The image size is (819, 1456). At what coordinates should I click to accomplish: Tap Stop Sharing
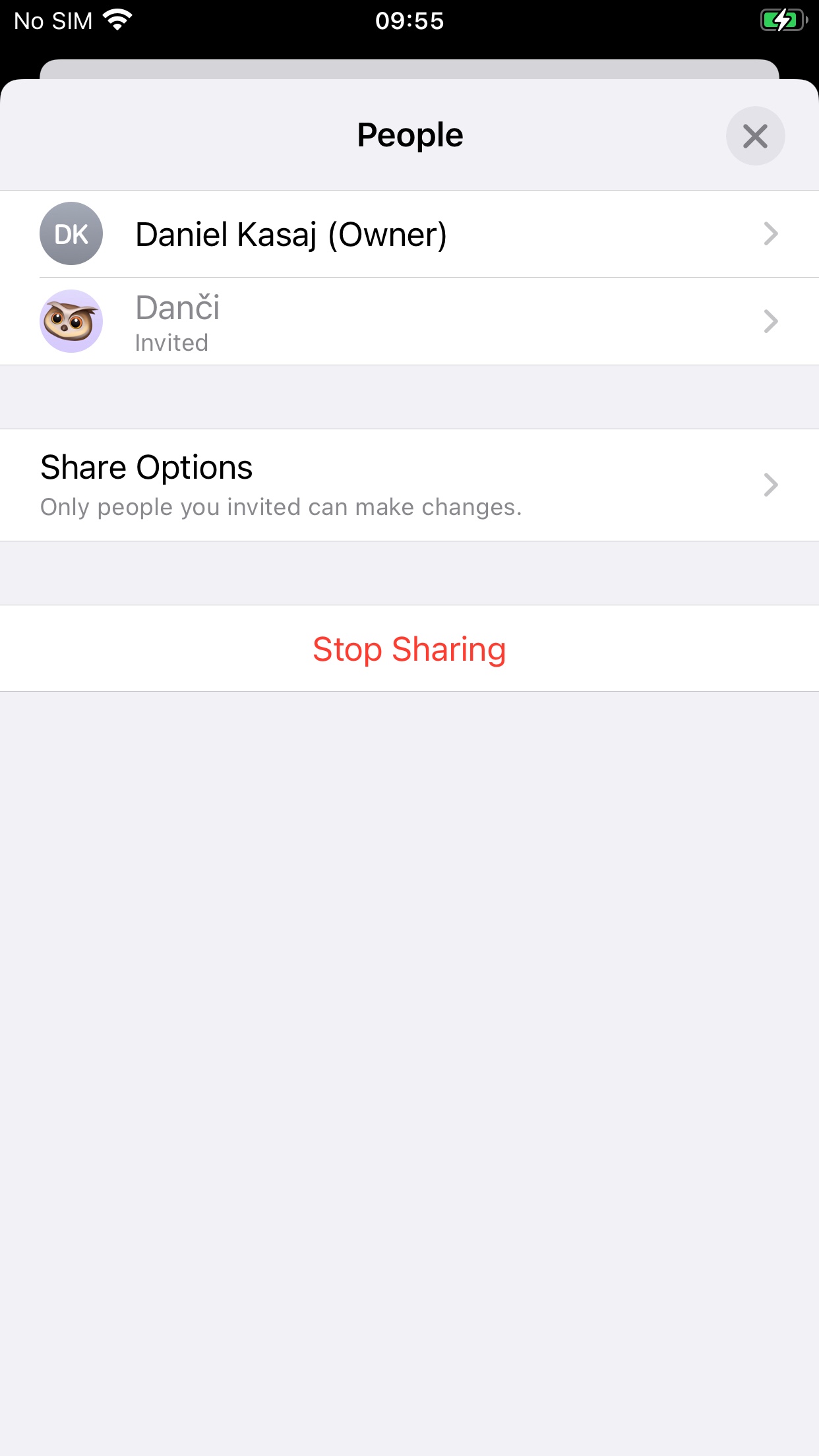409,649
